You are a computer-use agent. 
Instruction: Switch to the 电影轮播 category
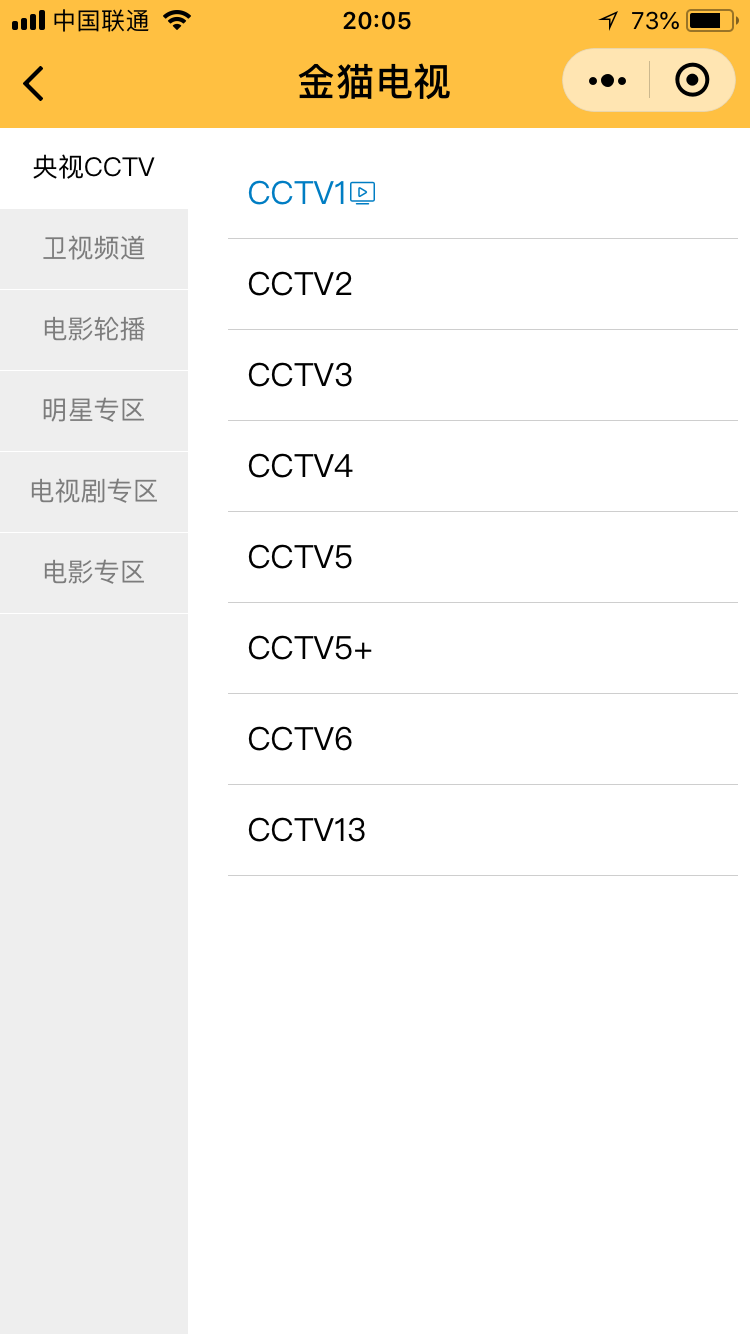(94, 330)
